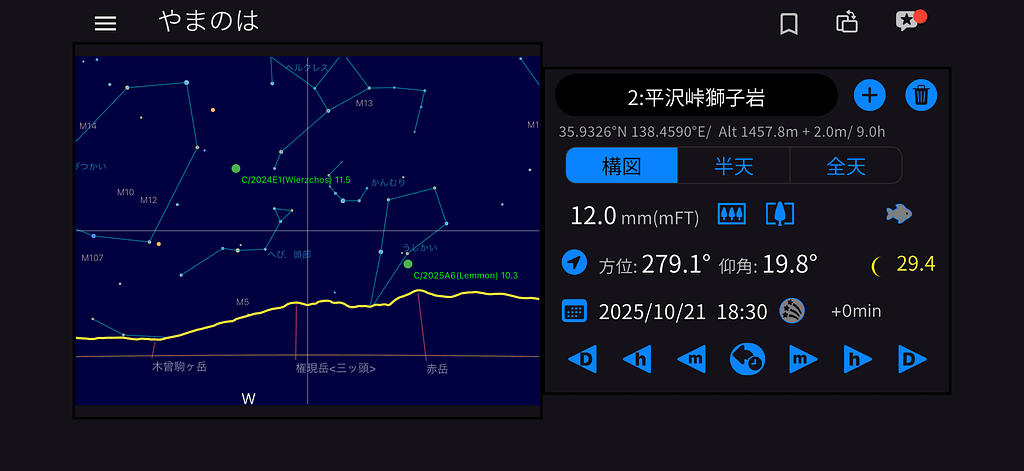
Task: Step back one day
Action: point(583,358)
